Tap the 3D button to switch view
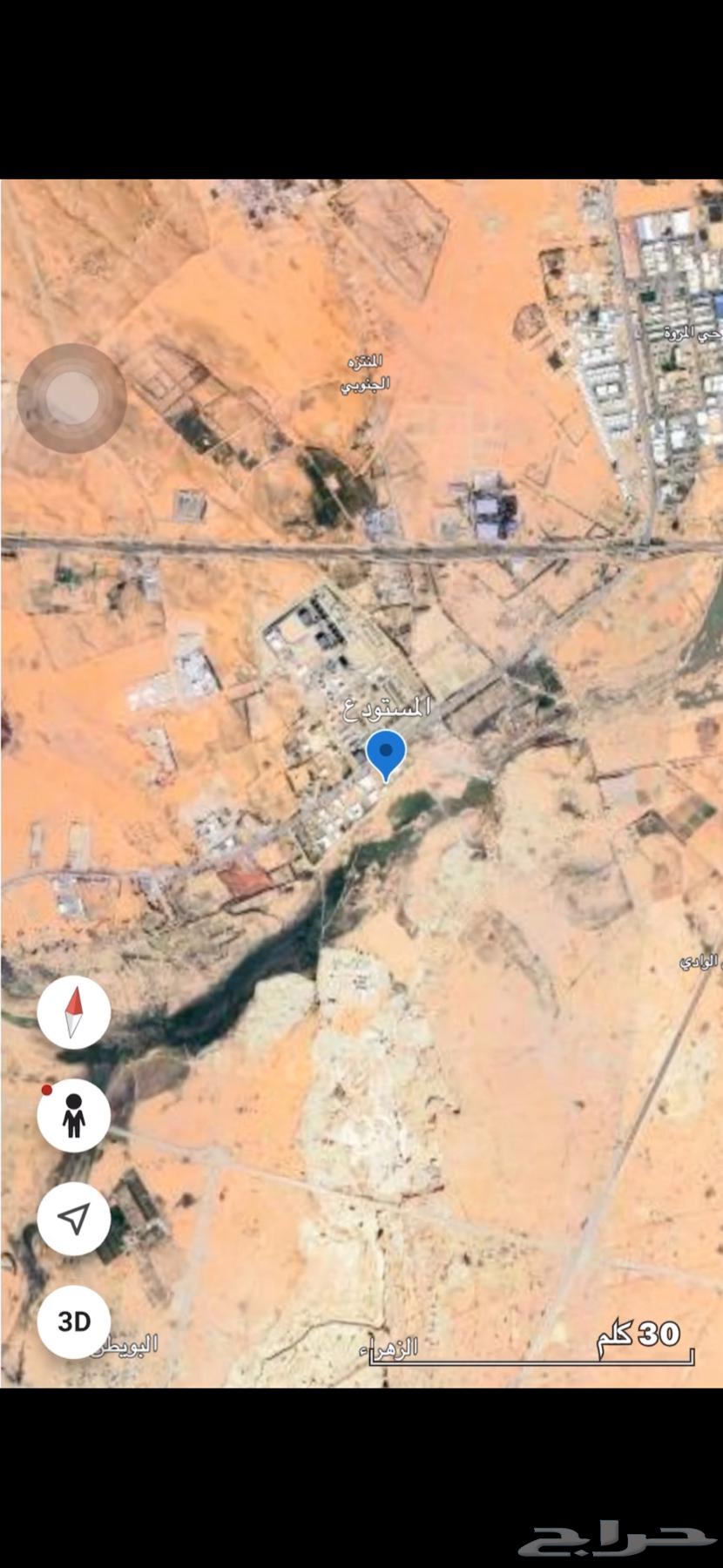723x1568 pixels. coord(73,1321)
